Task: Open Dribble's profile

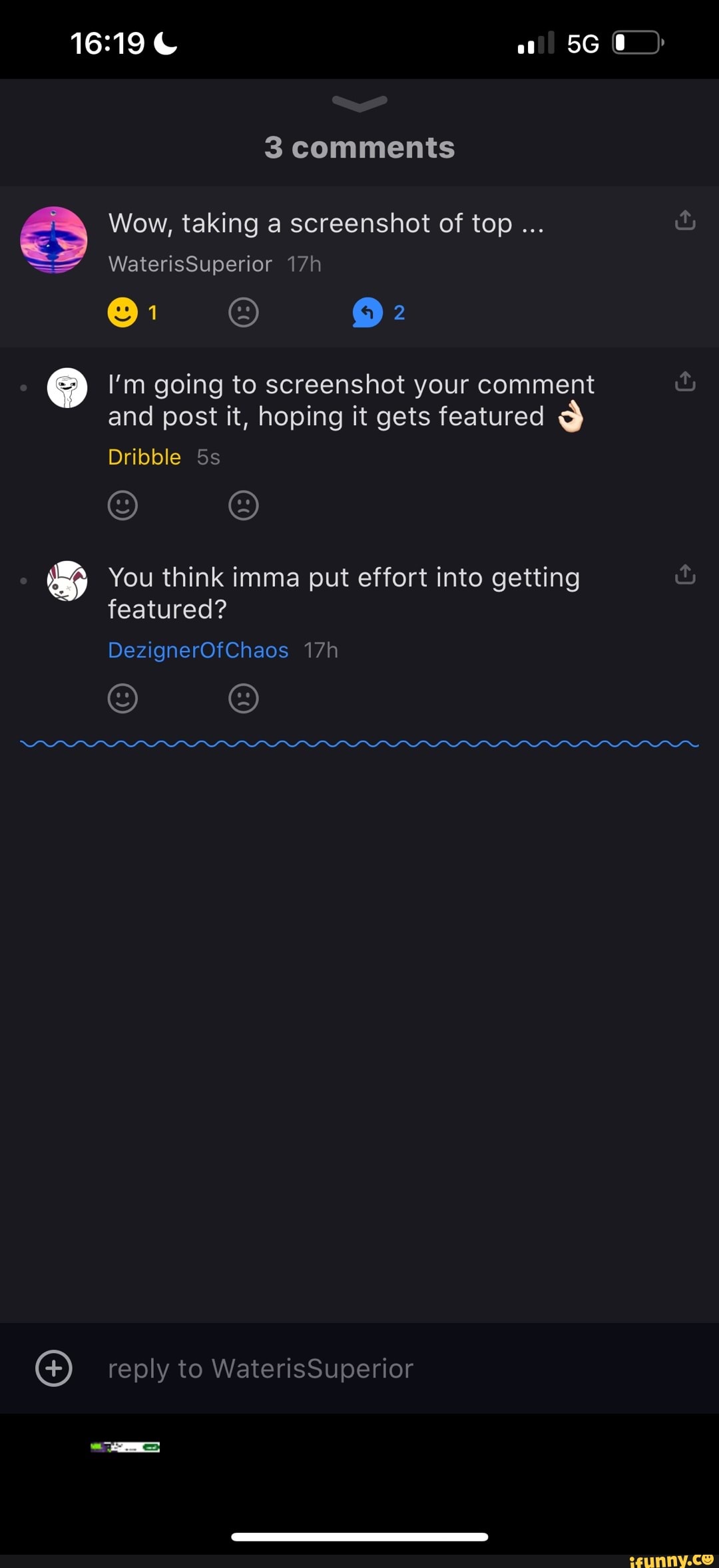Action: tap(144, 457)
